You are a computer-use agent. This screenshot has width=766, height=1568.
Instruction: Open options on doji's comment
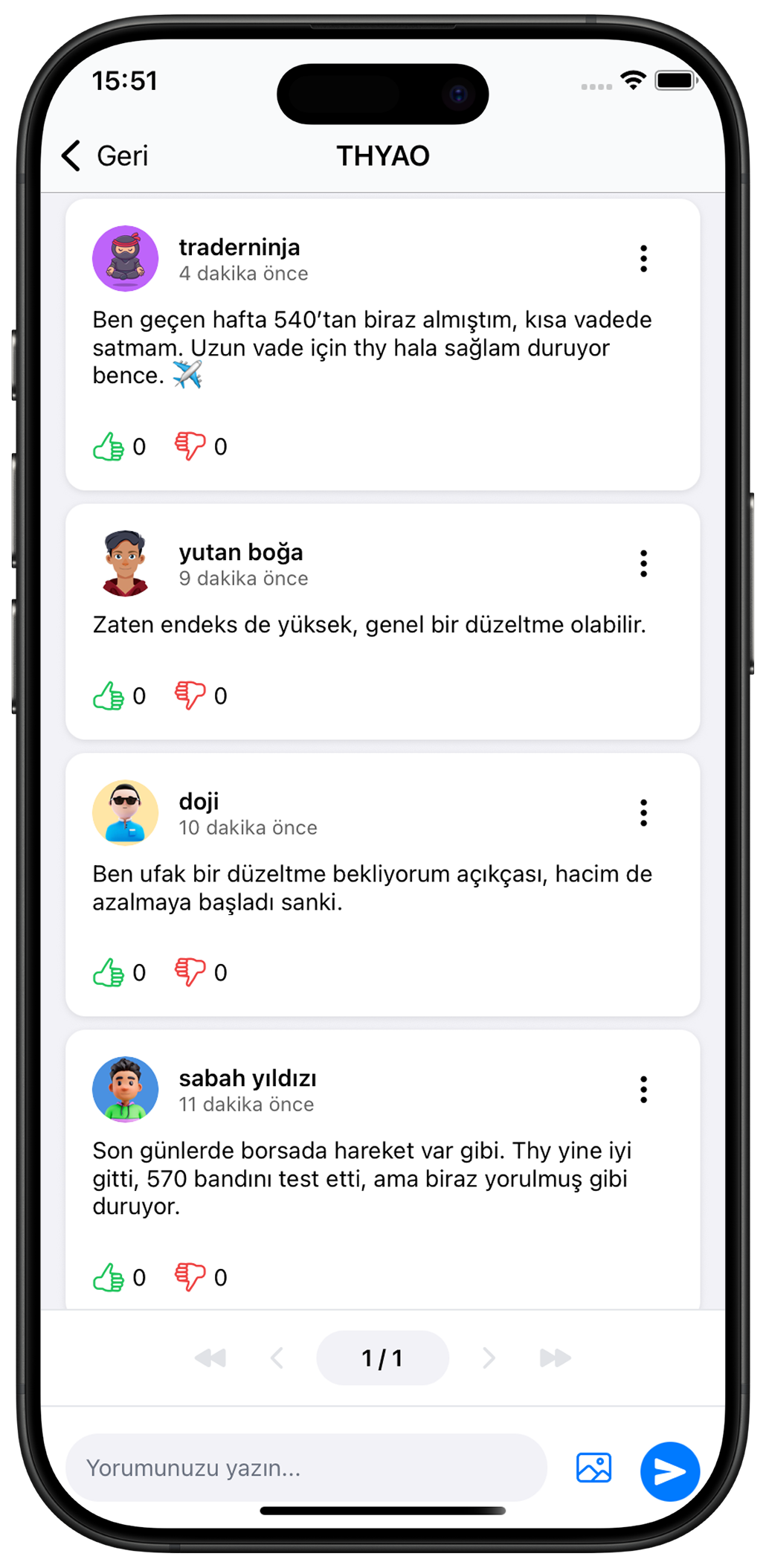click(x=643, y=813)
